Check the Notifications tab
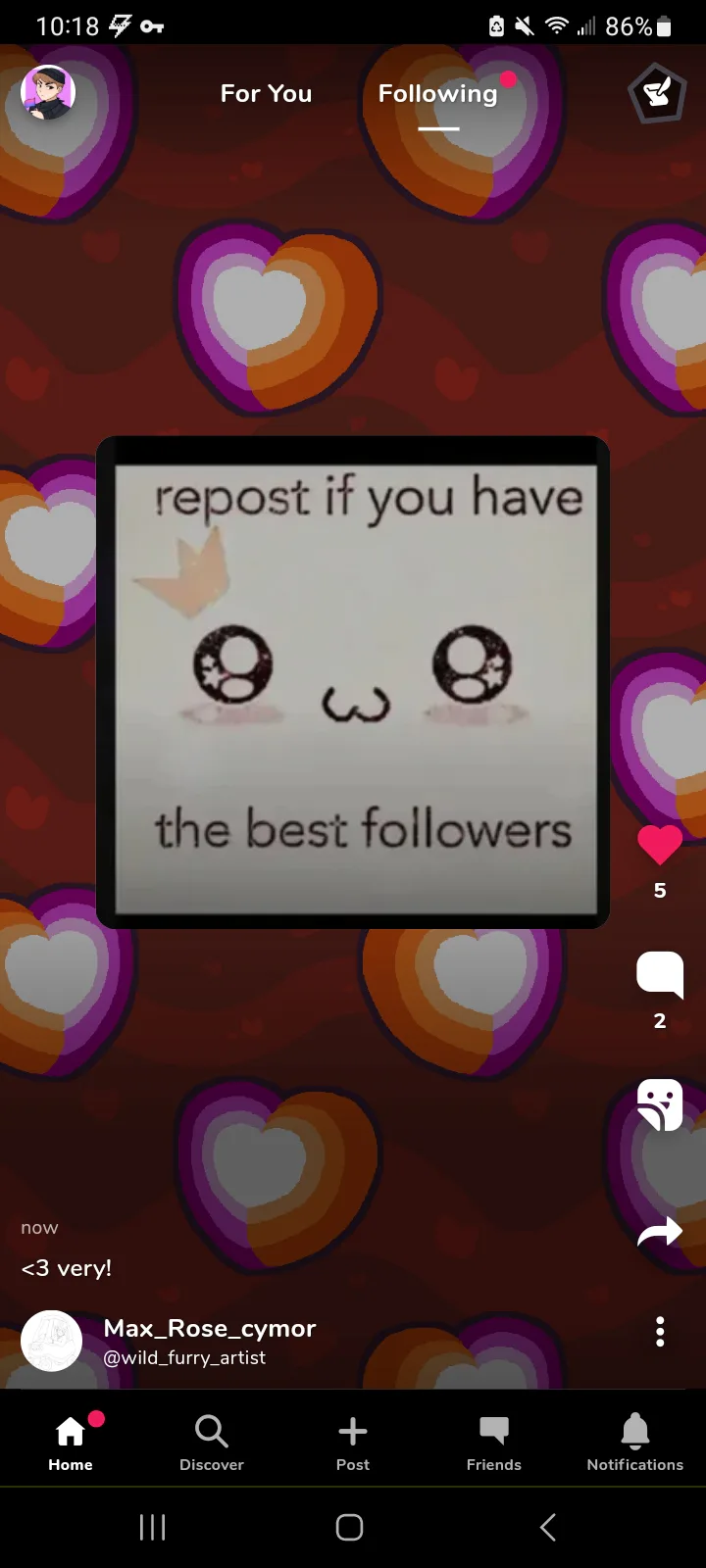The height and width of the screenshot is (1568, 706). pyautogui.click(x=635, y=1443)
